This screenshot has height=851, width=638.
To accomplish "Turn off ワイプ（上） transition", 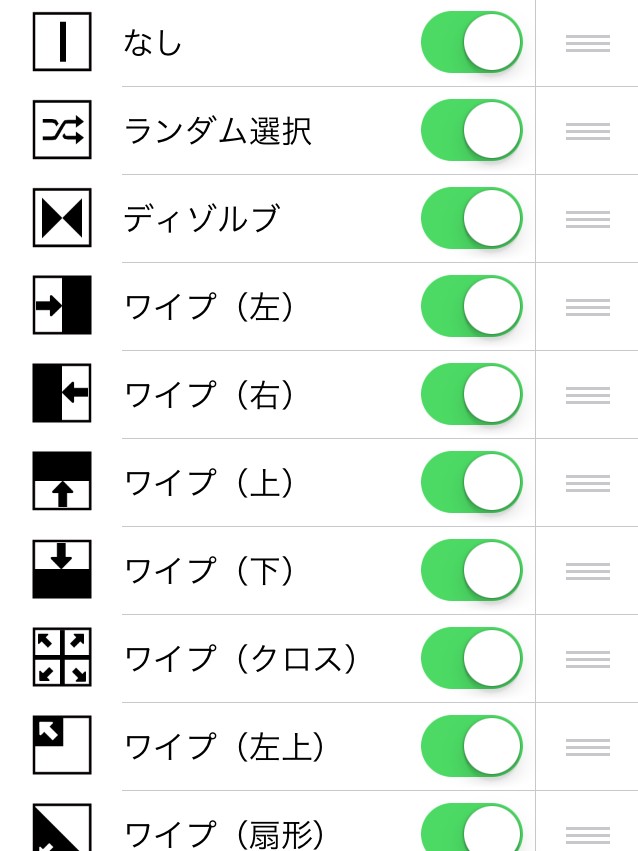I will [471, 482].
